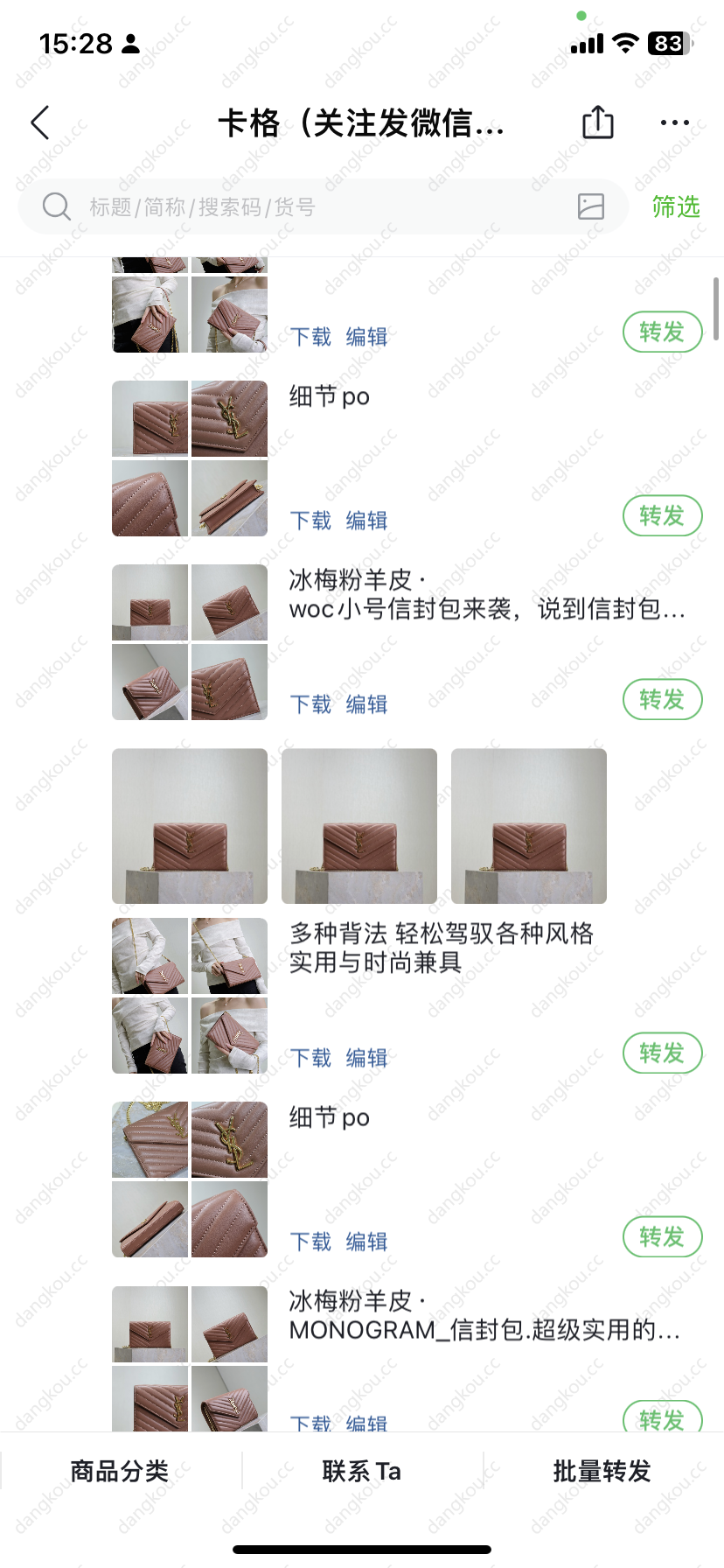This screenshot has height=1568, width=724.
Task: Open 商品分类 product categories
Action: pyautogui.click(x=120, y=1472)
